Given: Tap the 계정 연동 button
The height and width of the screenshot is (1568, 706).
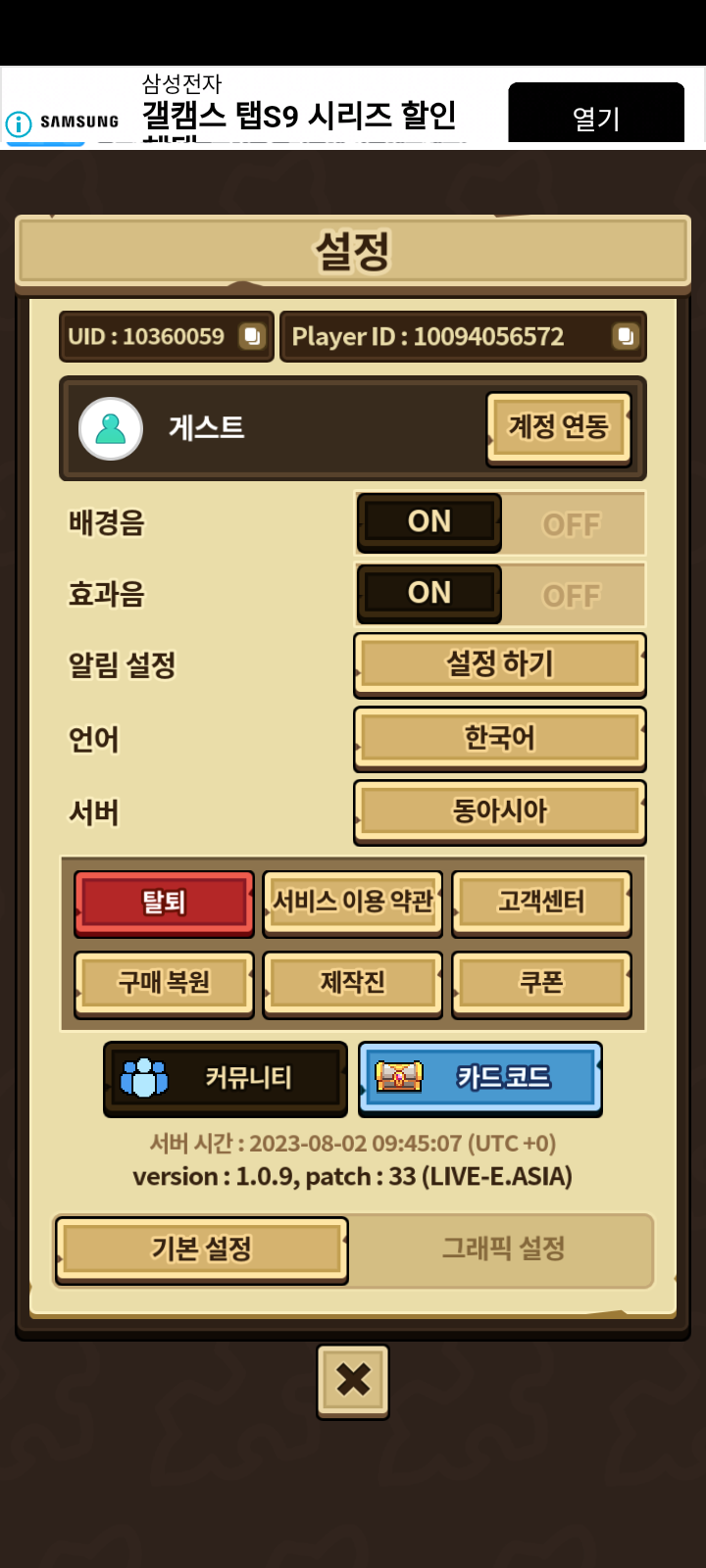Looking at the screenshot, I should point(558,427).
